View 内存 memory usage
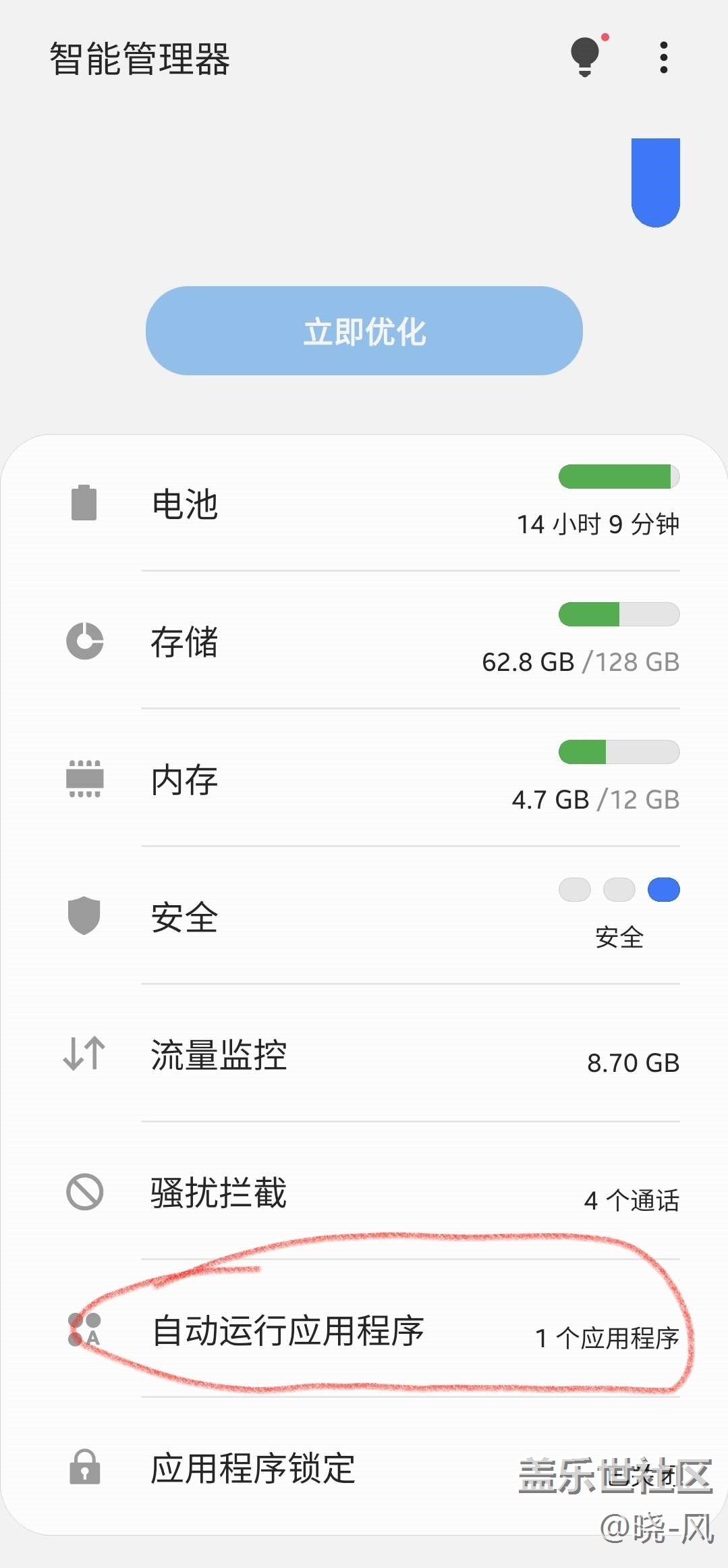Screen dimensions: 728x1568 click(x=364, y=780)
